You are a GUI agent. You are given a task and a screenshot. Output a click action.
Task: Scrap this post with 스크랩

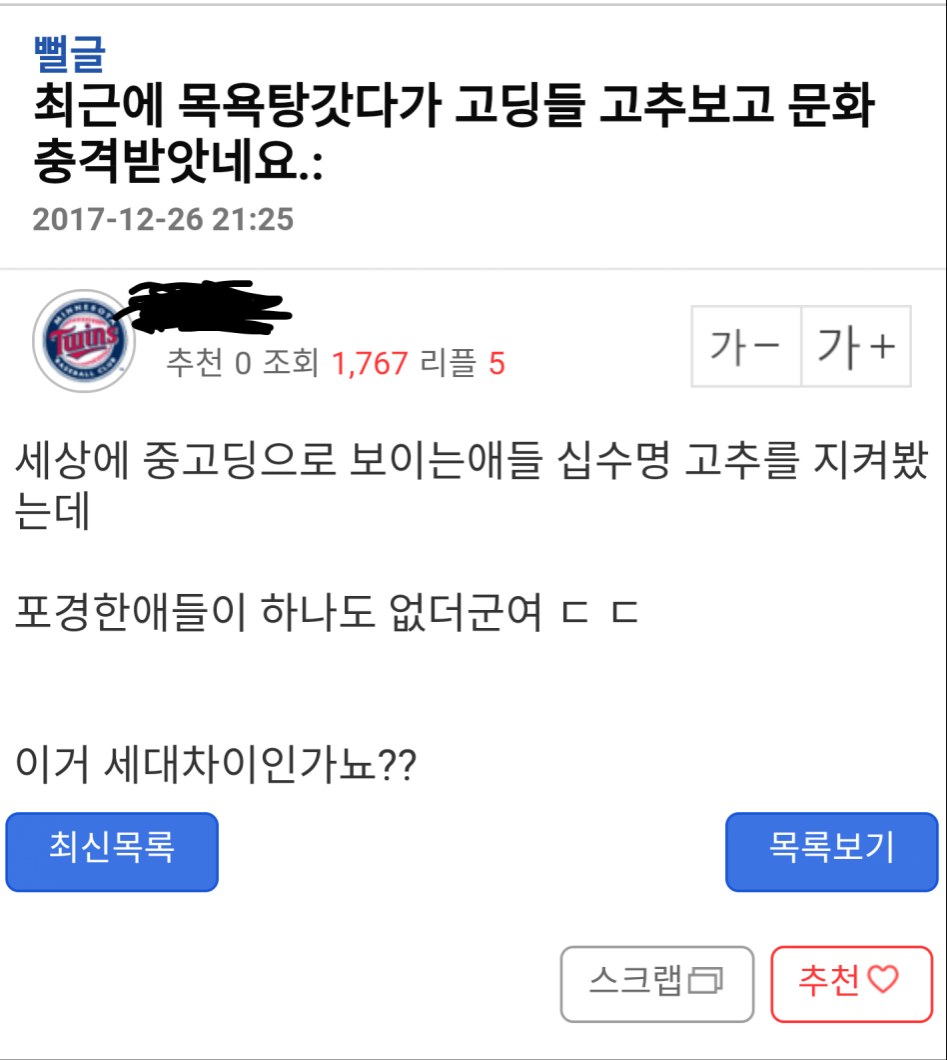[657, 983]
